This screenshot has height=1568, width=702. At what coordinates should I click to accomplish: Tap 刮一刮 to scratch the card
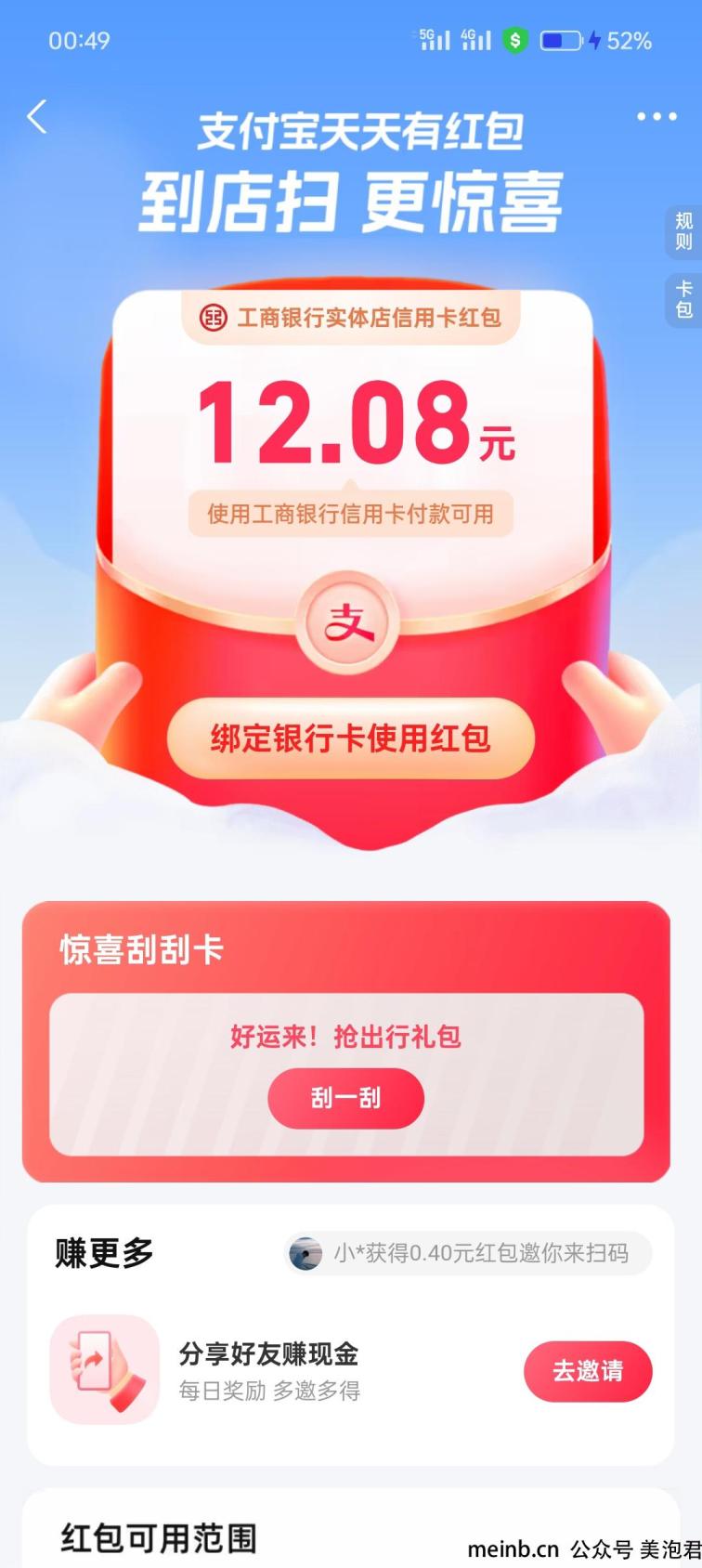[x=345, y=1099]
